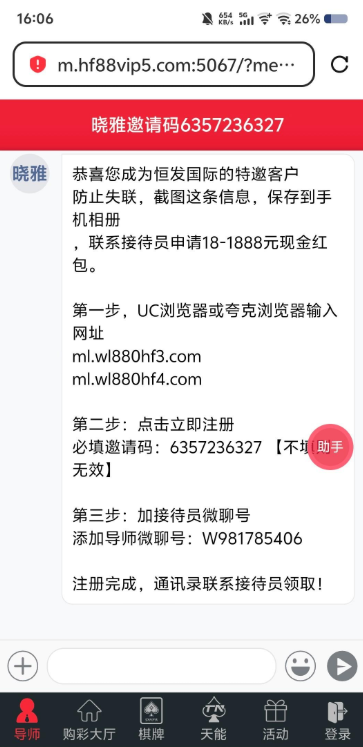This screenshot has width=363, height=747.
Task: Reload the page with the refresh icon
Action: click(340, 64)
